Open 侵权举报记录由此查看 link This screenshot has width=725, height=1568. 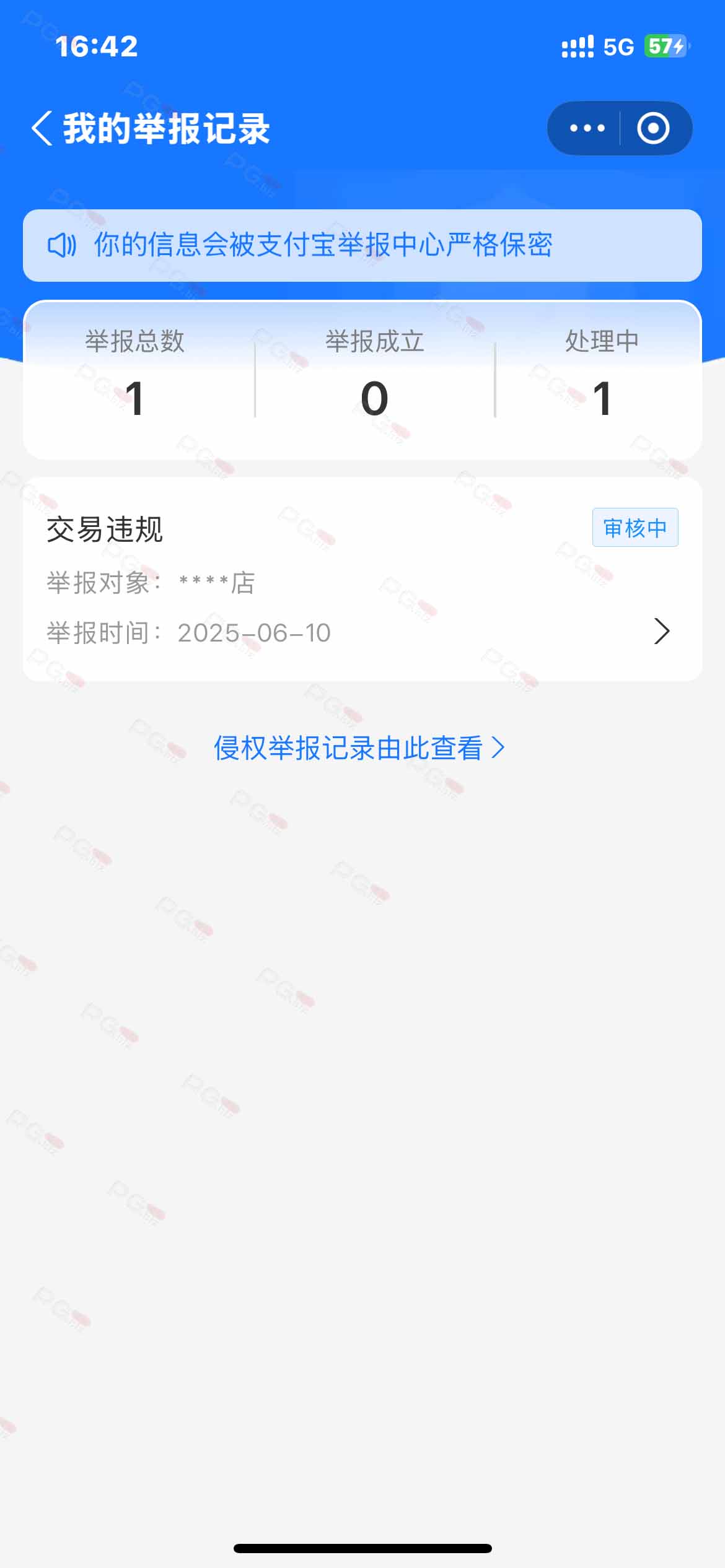tap(359, 748)
